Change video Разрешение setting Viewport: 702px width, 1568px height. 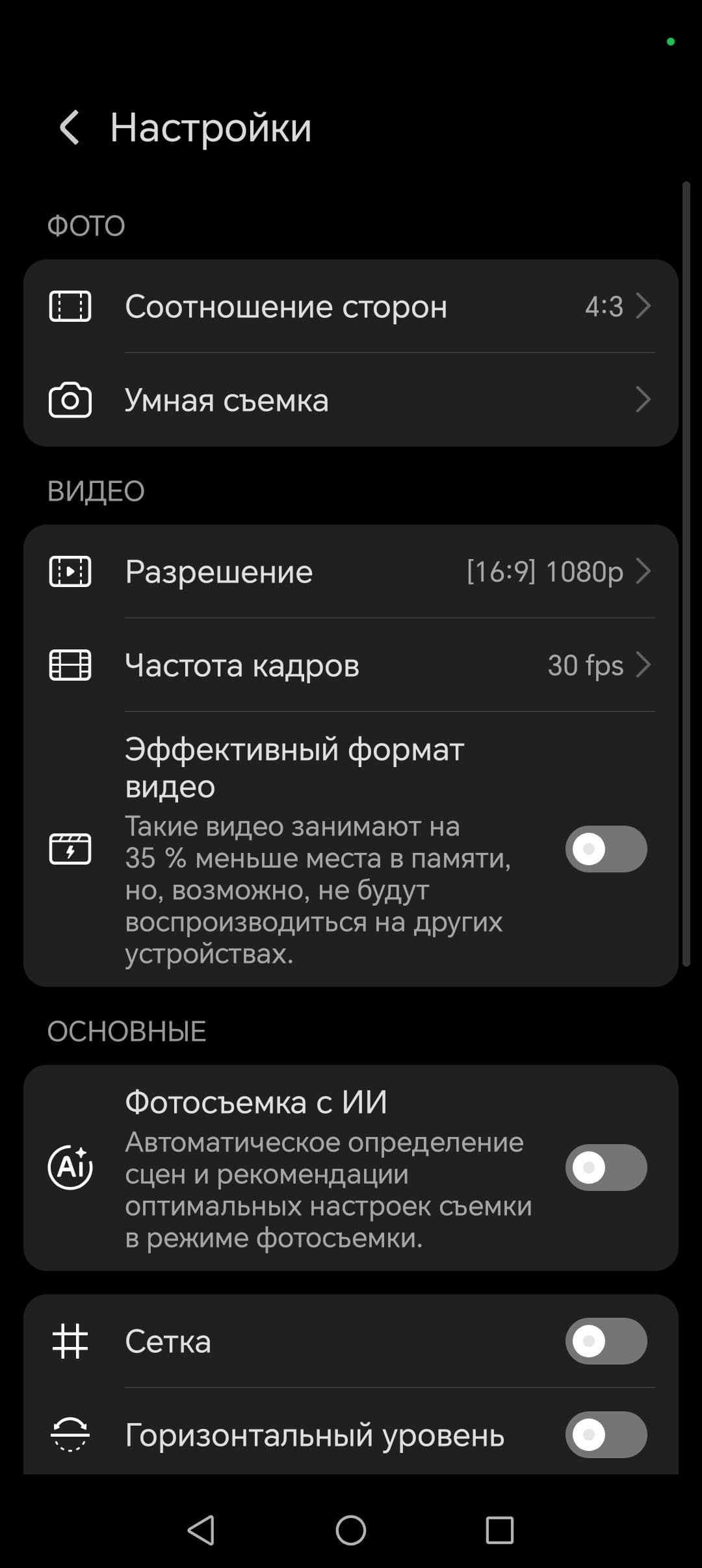(x=351, y=571)
